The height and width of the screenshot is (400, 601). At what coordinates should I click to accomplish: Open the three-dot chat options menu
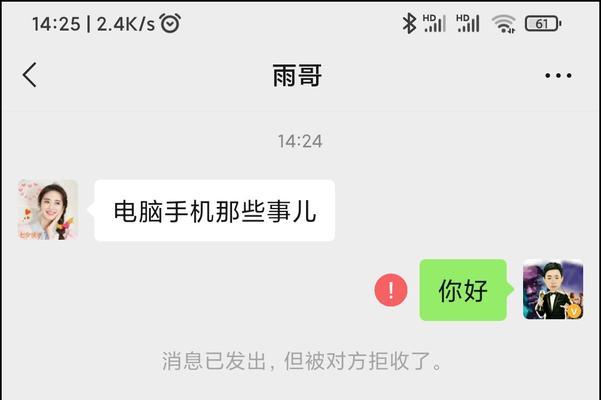click(558, 76)
